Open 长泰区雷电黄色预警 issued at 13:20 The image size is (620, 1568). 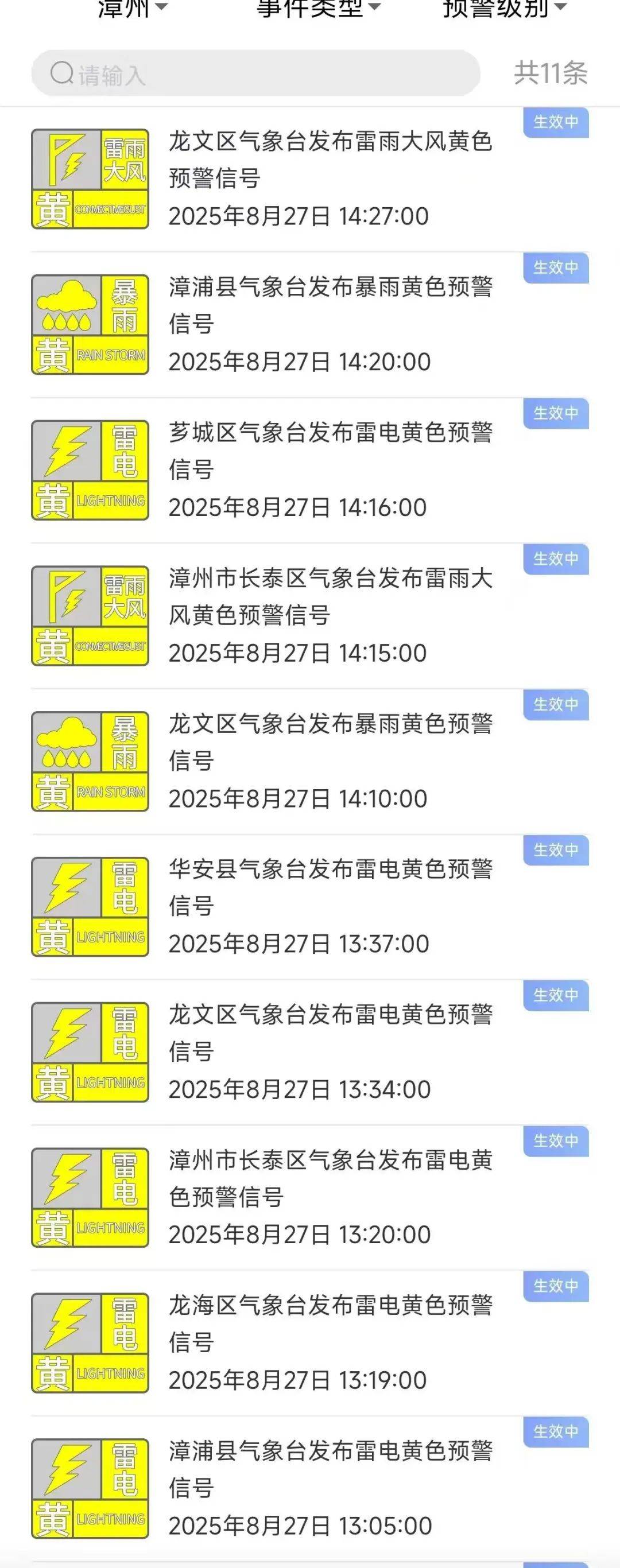330,1197
